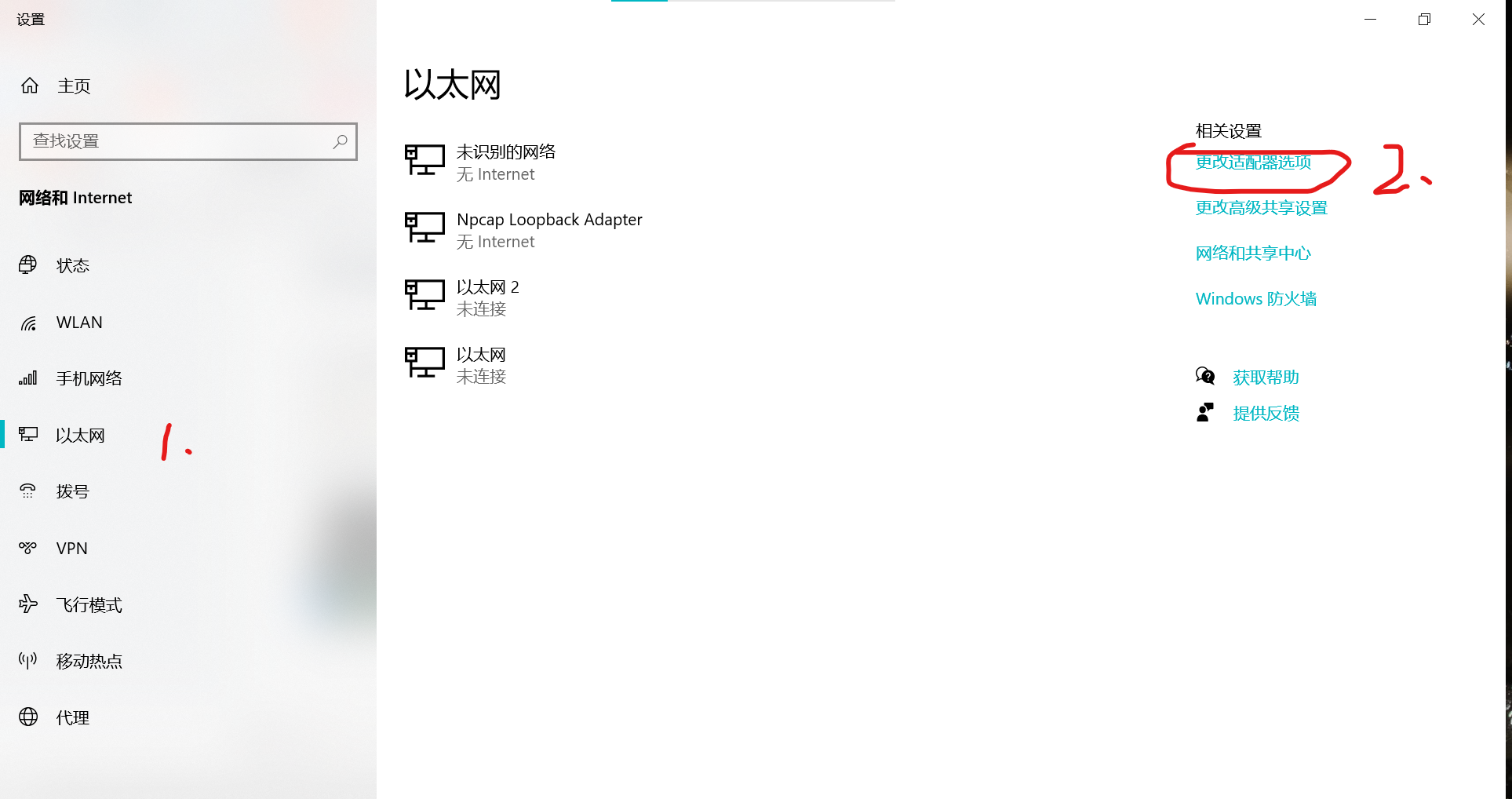
Task: Open the 以太网 2 connection
Action: coord(486,297)
